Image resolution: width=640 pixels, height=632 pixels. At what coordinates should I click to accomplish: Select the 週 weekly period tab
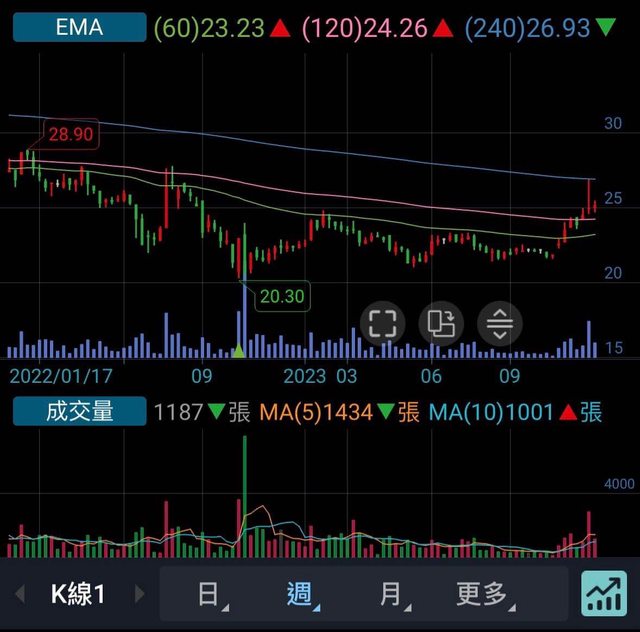coord(299,594)
